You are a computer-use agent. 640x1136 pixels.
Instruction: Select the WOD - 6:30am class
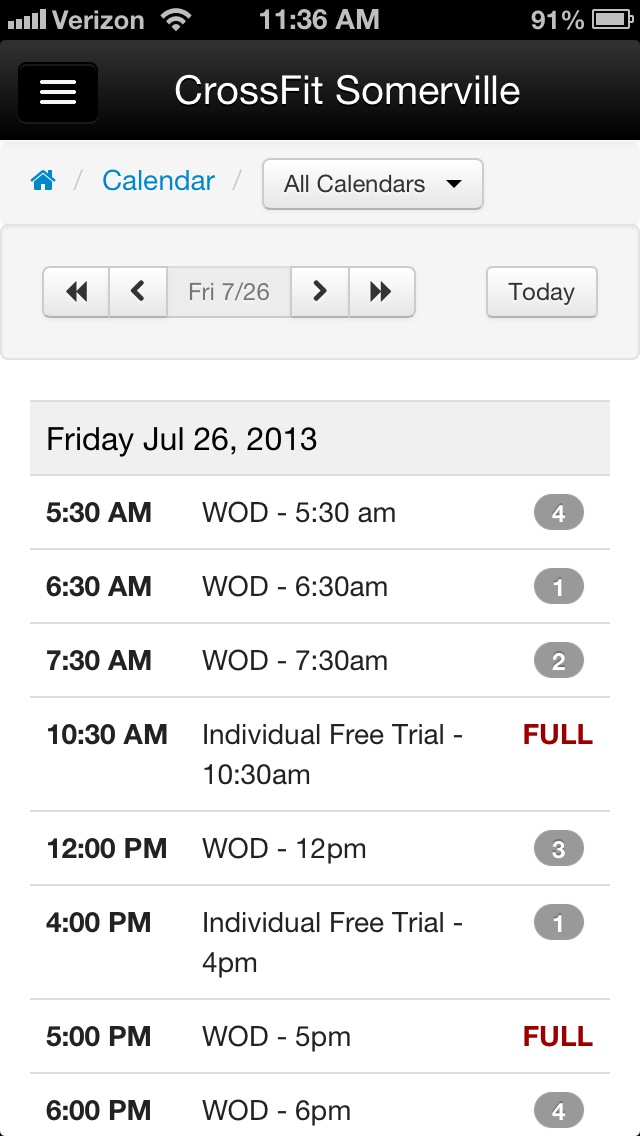click(x=295, y=587)
